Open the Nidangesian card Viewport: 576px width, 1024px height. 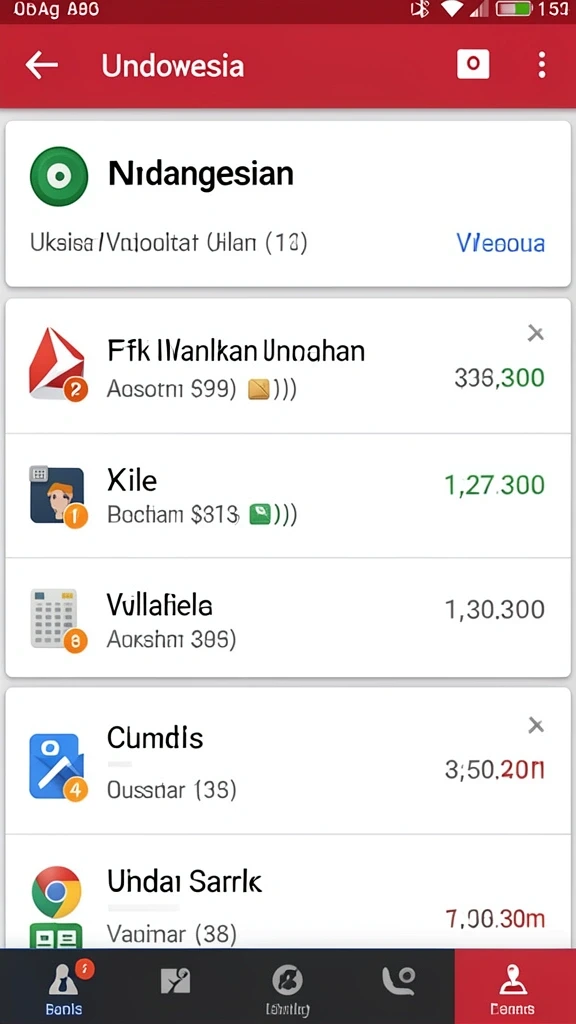[x=288, y=204]
